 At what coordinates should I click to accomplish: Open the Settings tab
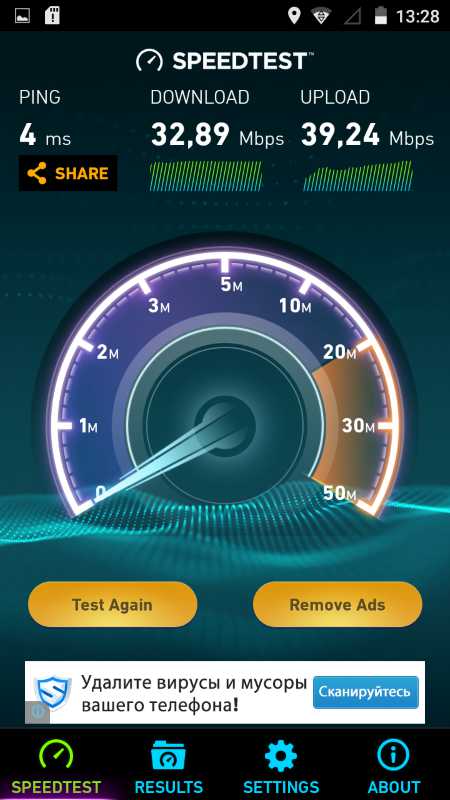281,765
